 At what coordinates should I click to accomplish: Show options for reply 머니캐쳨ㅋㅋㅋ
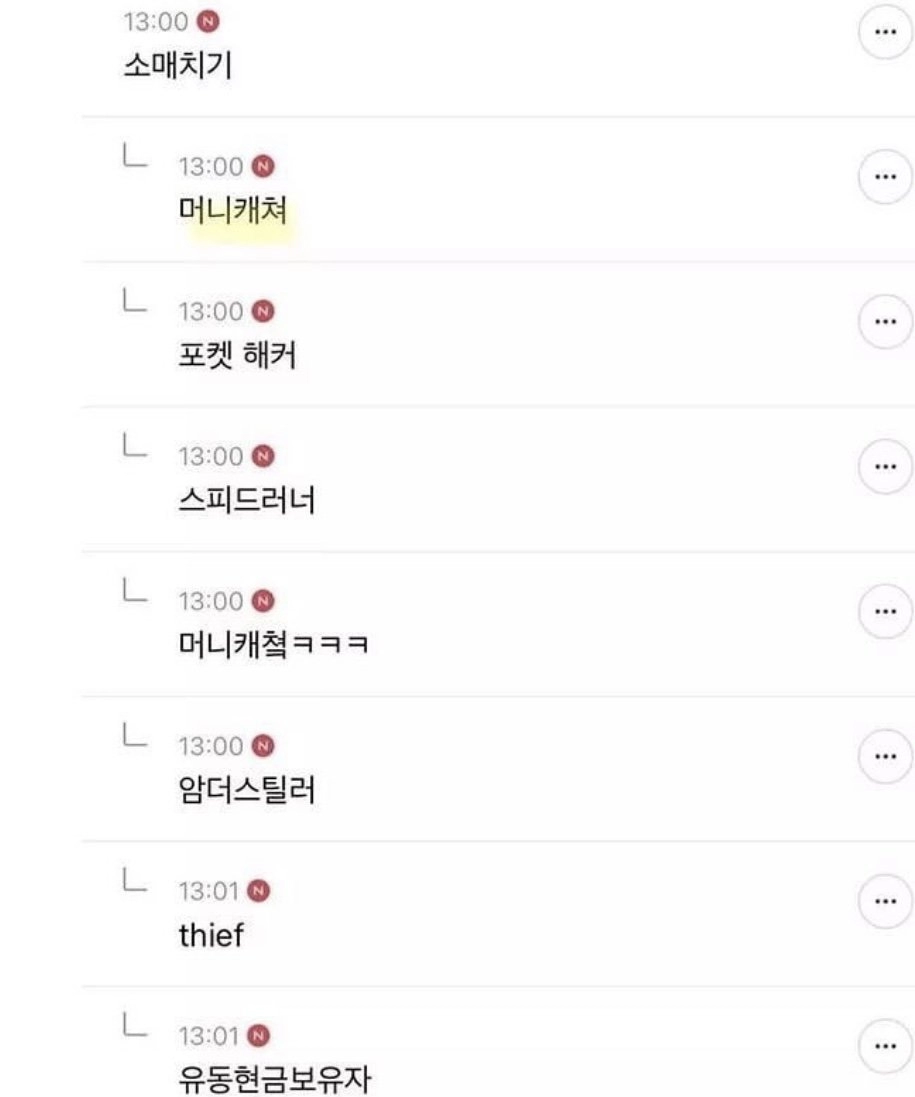tap(884, 611)
